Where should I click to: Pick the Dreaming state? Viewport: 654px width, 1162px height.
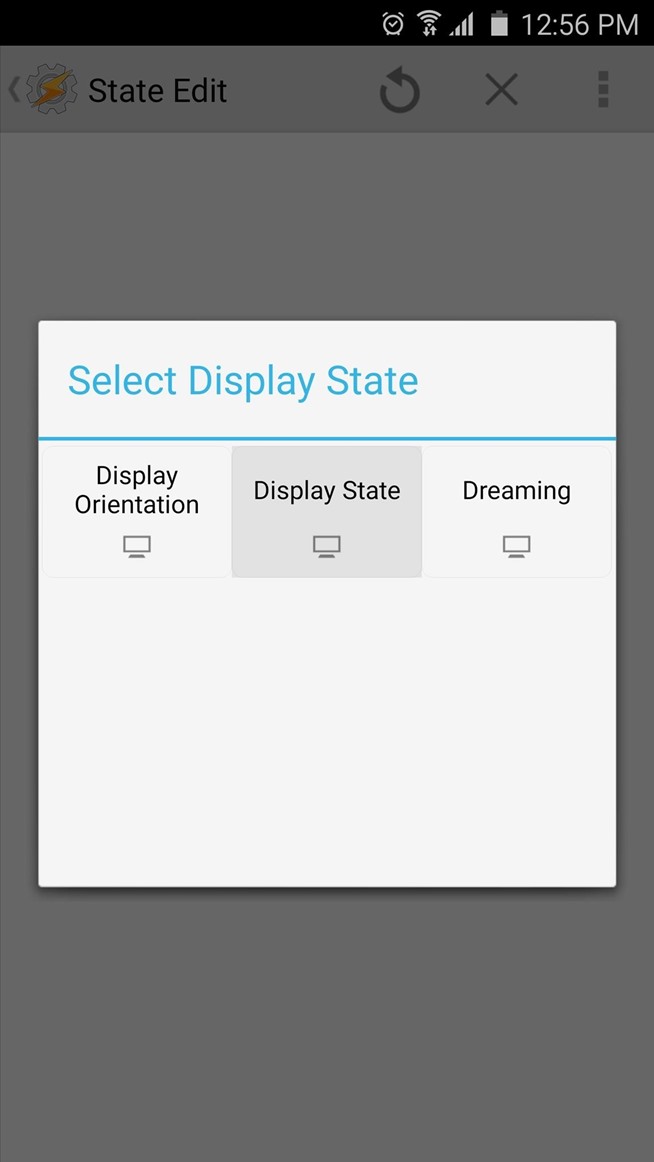[x=516, y=511]
